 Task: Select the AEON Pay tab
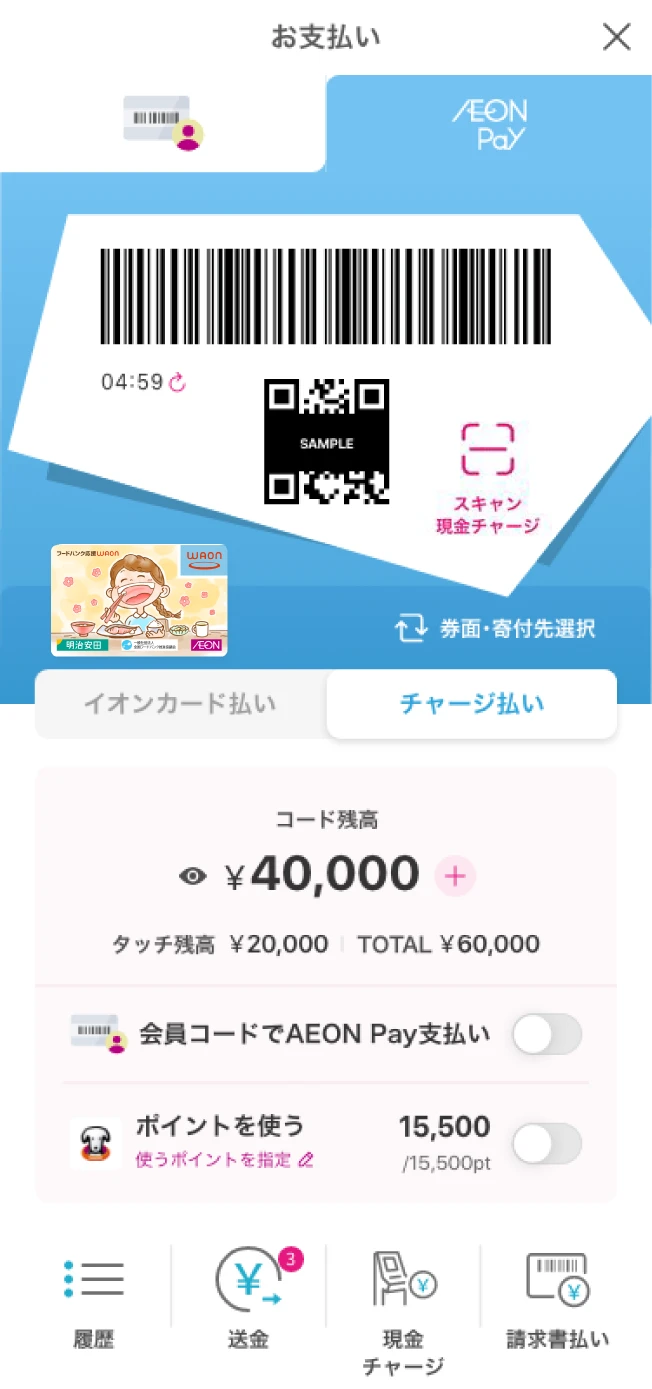tap(489, 124)
